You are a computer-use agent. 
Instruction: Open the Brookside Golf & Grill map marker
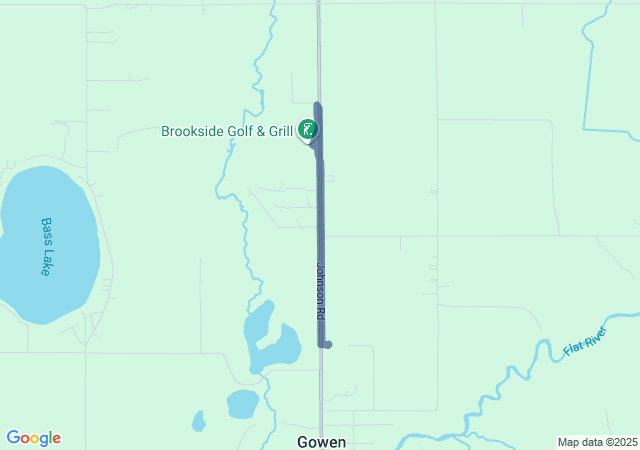point(307,130)
